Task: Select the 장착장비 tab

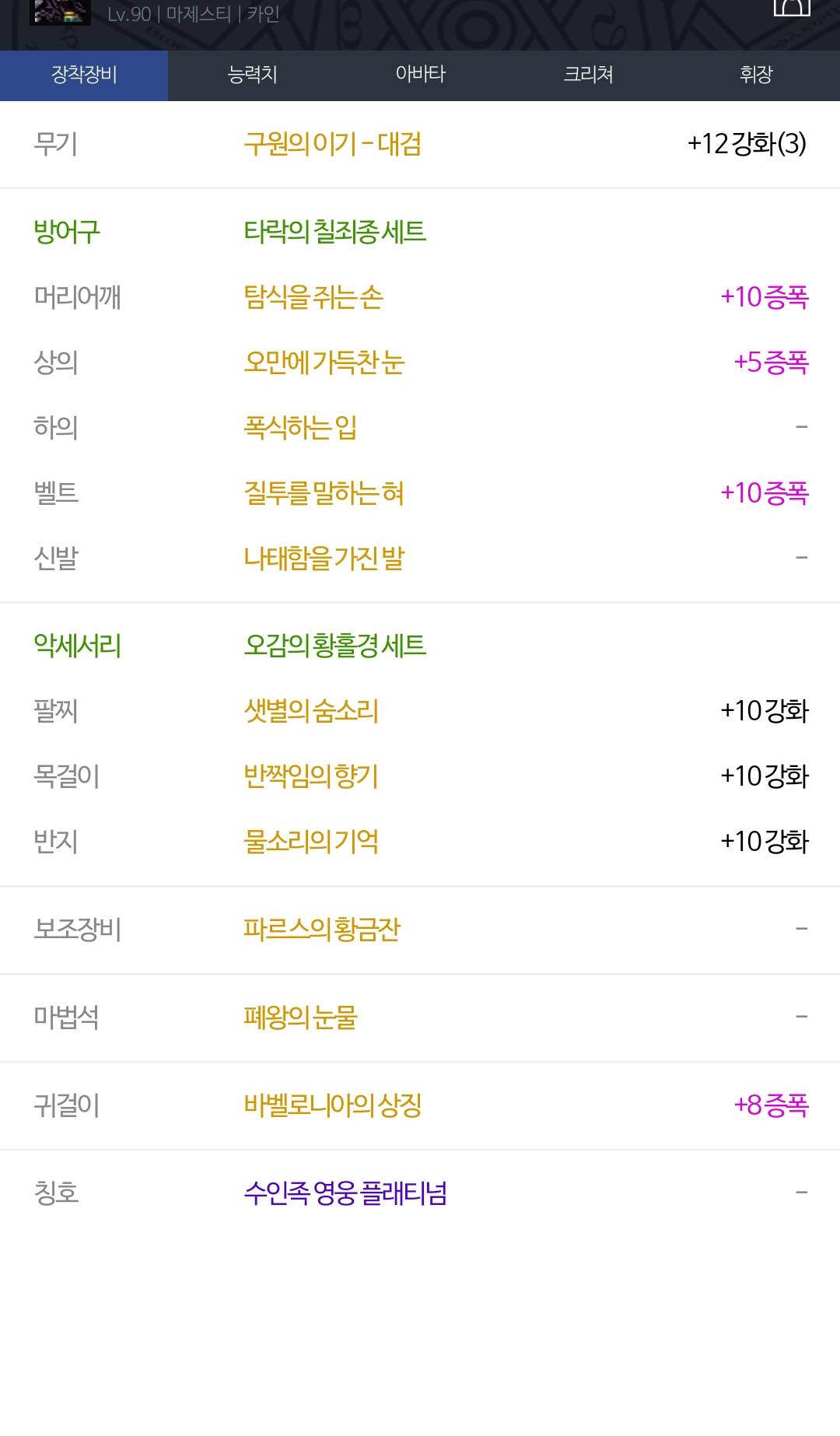Action: 84,75
